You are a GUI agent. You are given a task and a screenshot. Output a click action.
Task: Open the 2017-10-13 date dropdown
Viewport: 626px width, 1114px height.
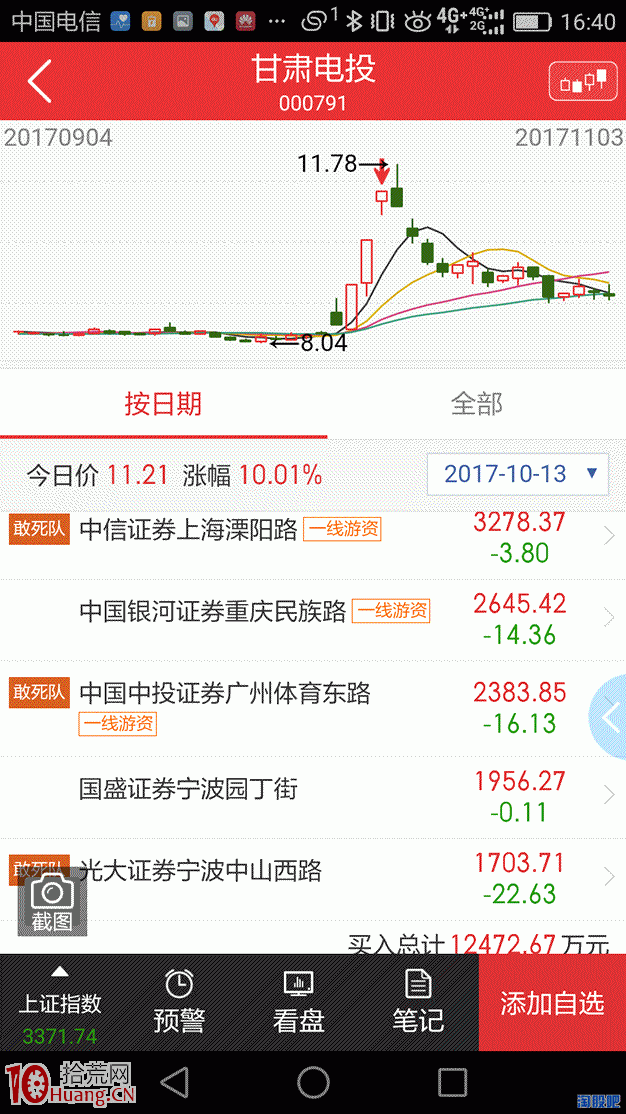click(x=518, y=474)
